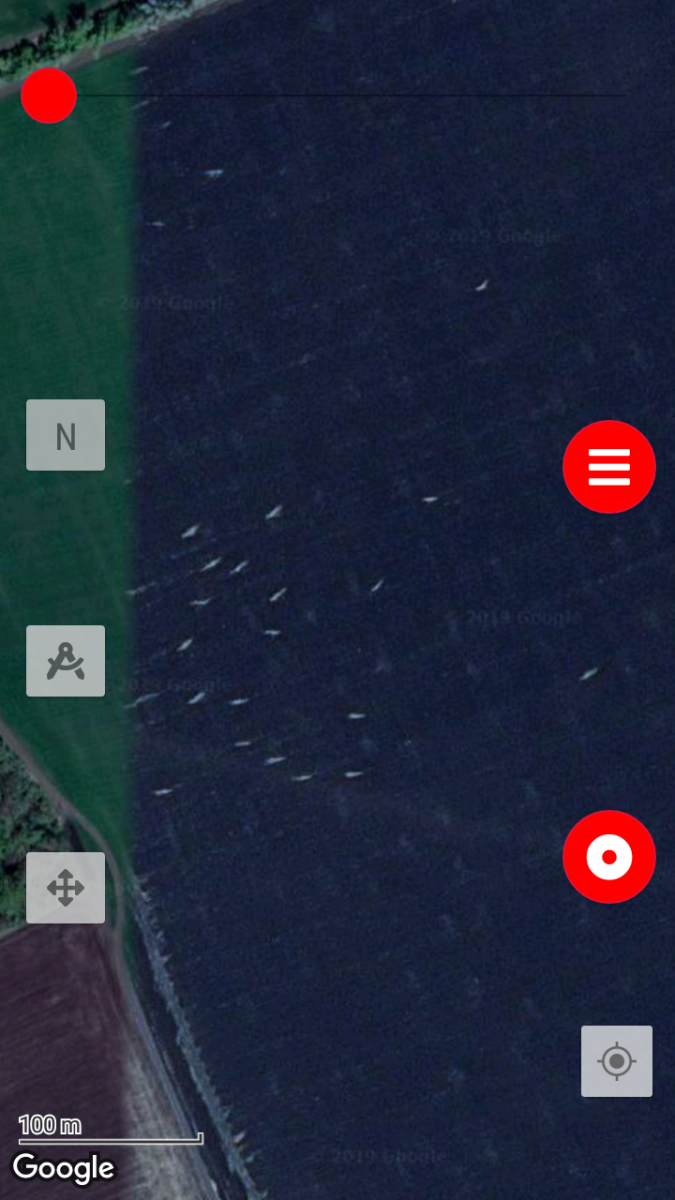Image resolution: width=675 pixels, height=1200 pixels.
Task: Tap the red target record button
Action: [609, 857]
